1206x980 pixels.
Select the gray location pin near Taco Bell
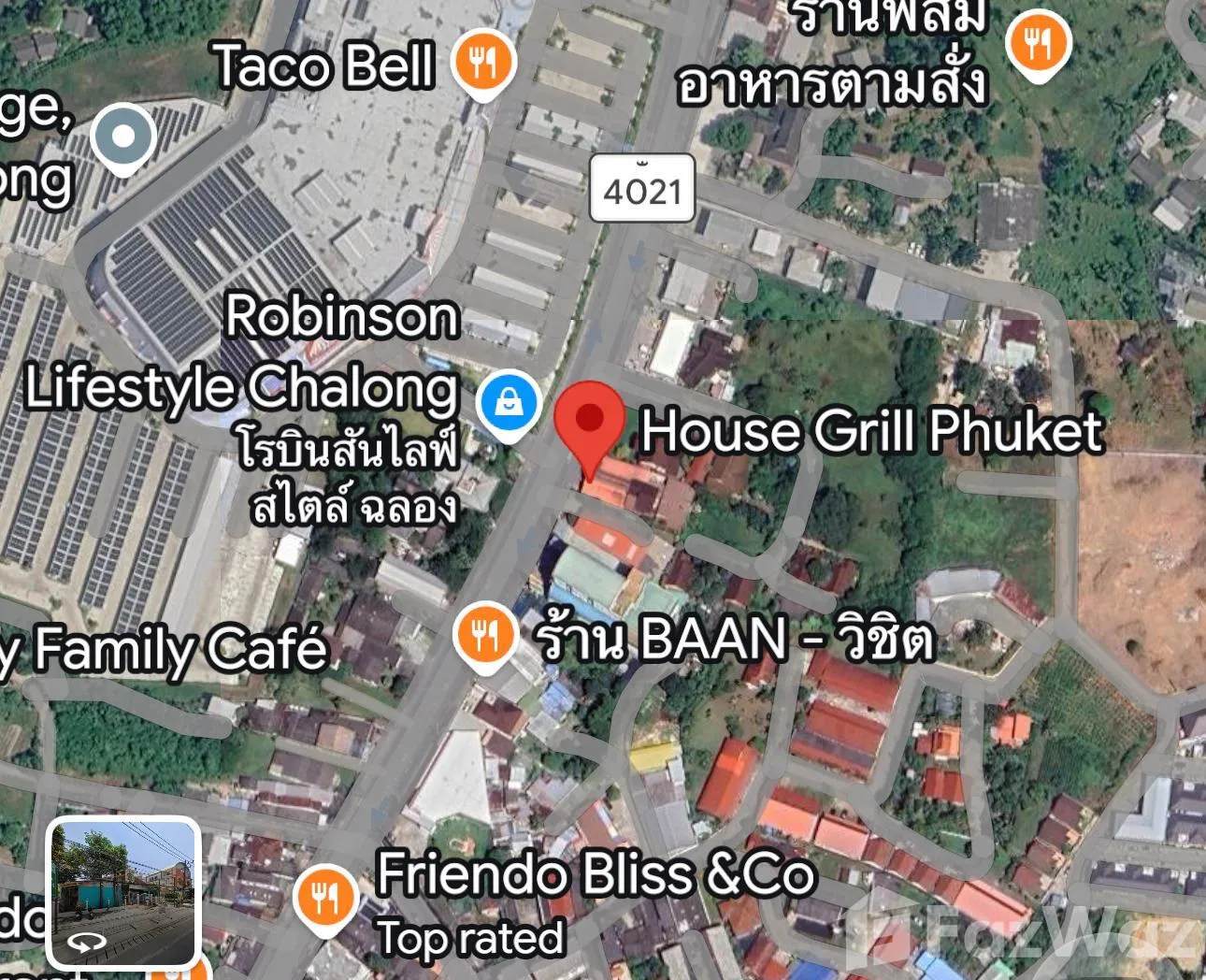tap(123, 137)
